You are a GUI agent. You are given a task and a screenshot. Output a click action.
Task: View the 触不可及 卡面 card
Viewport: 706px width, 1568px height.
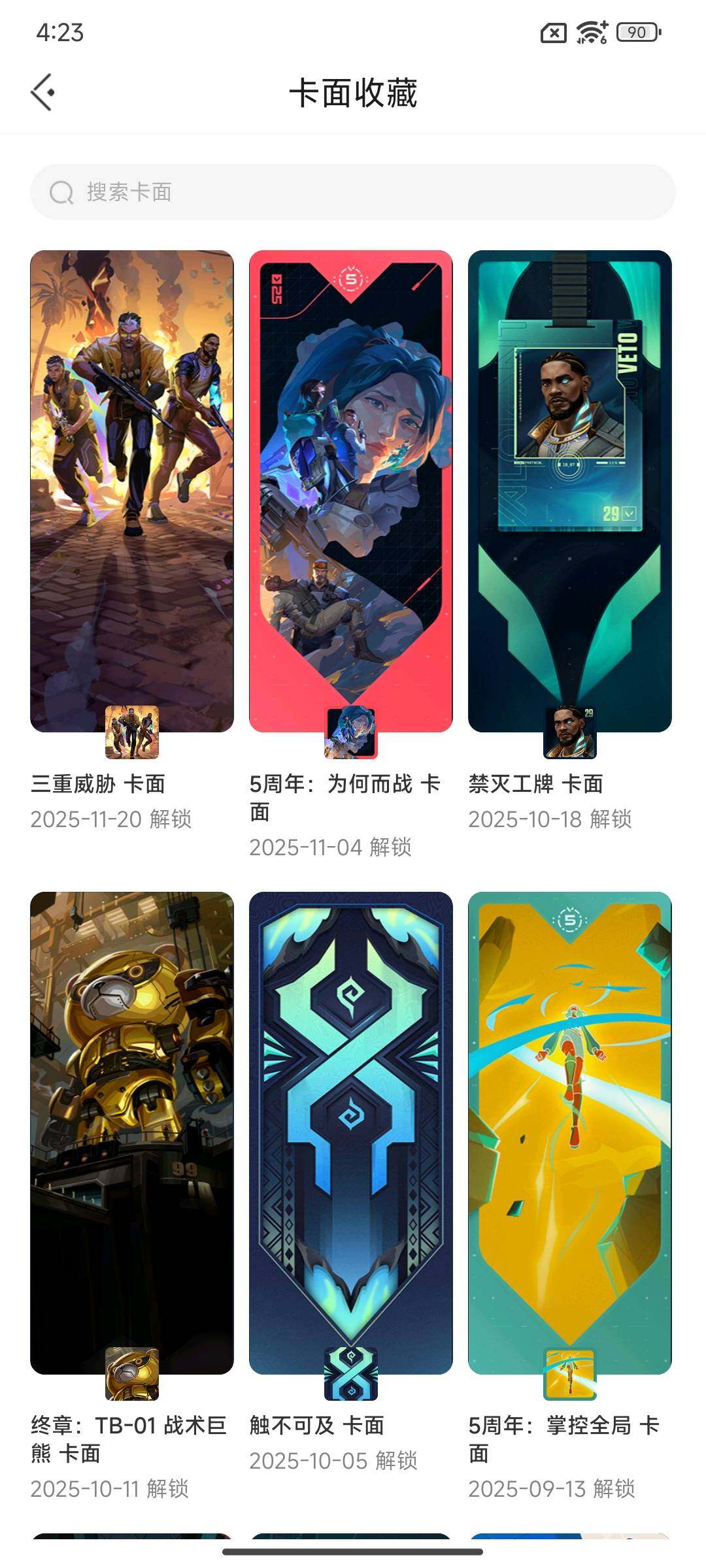click(351, 1133)
